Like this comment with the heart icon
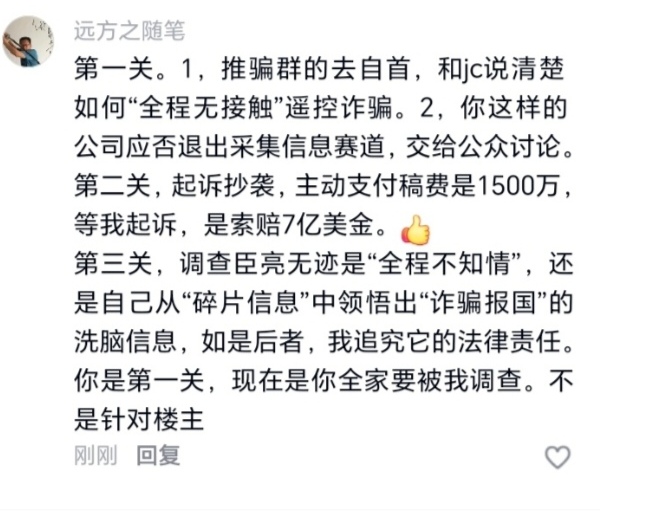 coord(557,457)
